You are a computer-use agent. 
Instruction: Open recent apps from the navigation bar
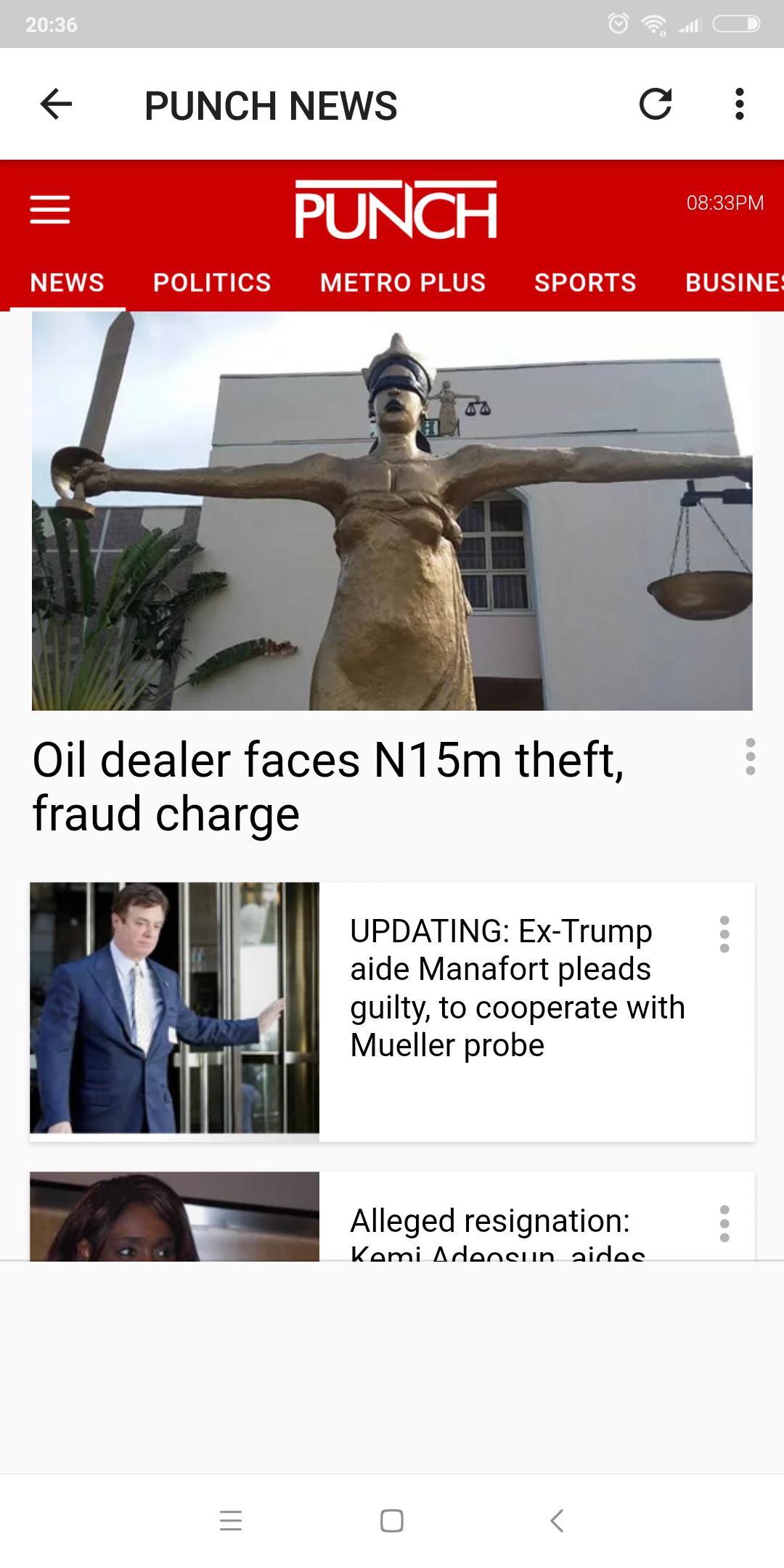point(231,1520)
